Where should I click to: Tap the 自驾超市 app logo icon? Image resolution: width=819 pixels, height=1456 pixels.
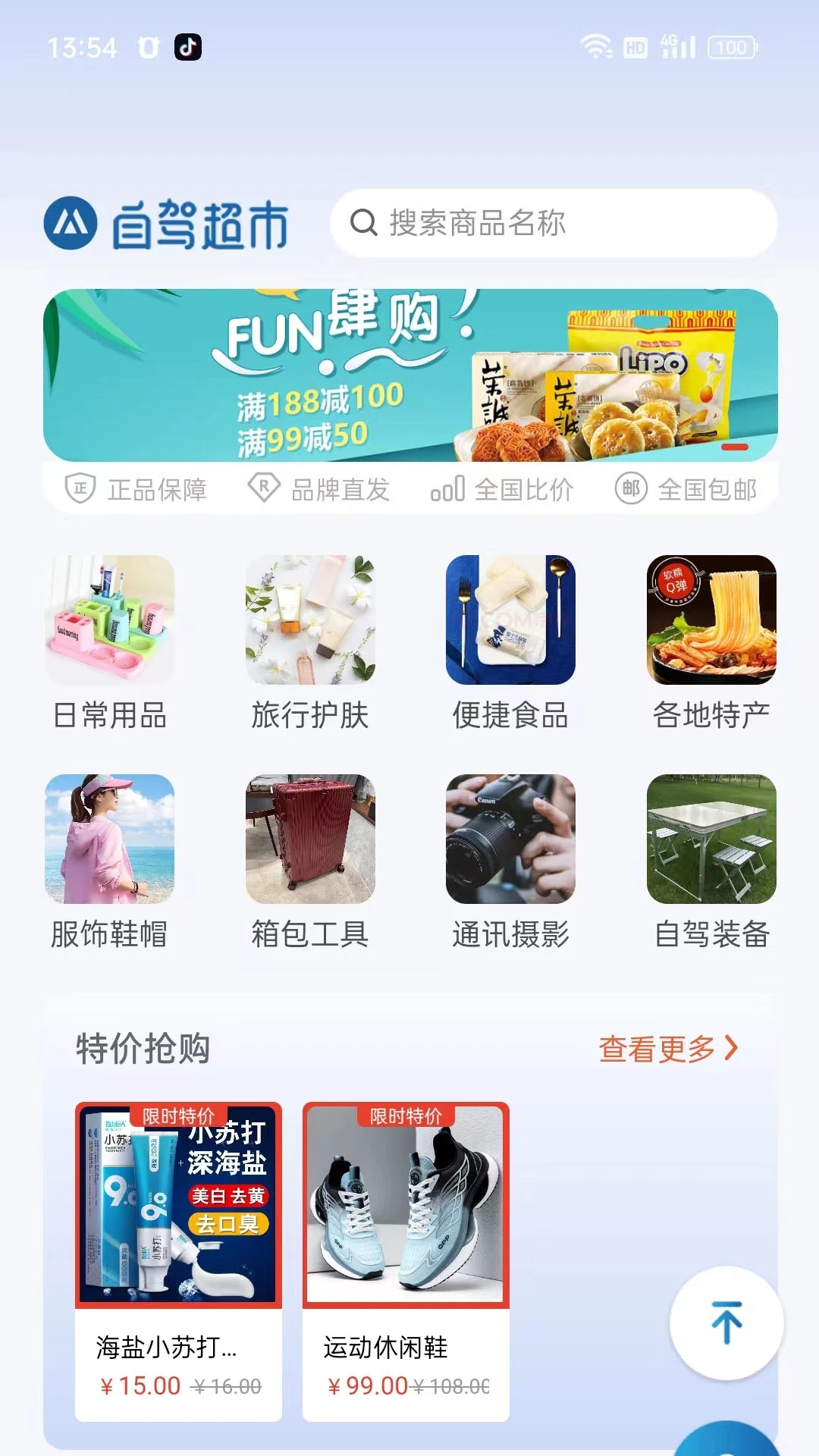tap(74, 222)
